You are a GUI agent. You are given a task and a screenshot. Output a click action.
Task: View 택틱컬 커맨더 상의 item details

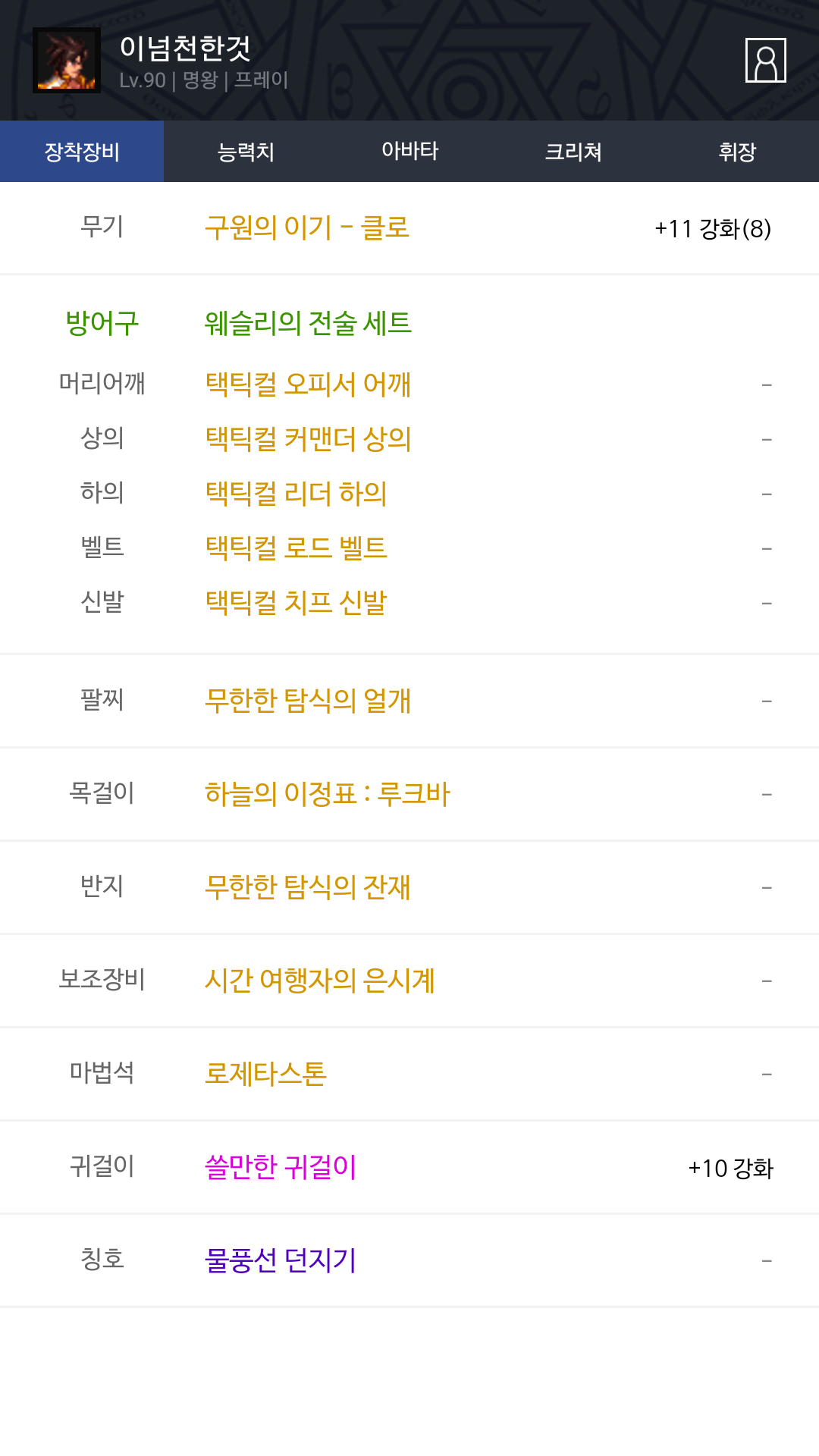pos(308,439)
